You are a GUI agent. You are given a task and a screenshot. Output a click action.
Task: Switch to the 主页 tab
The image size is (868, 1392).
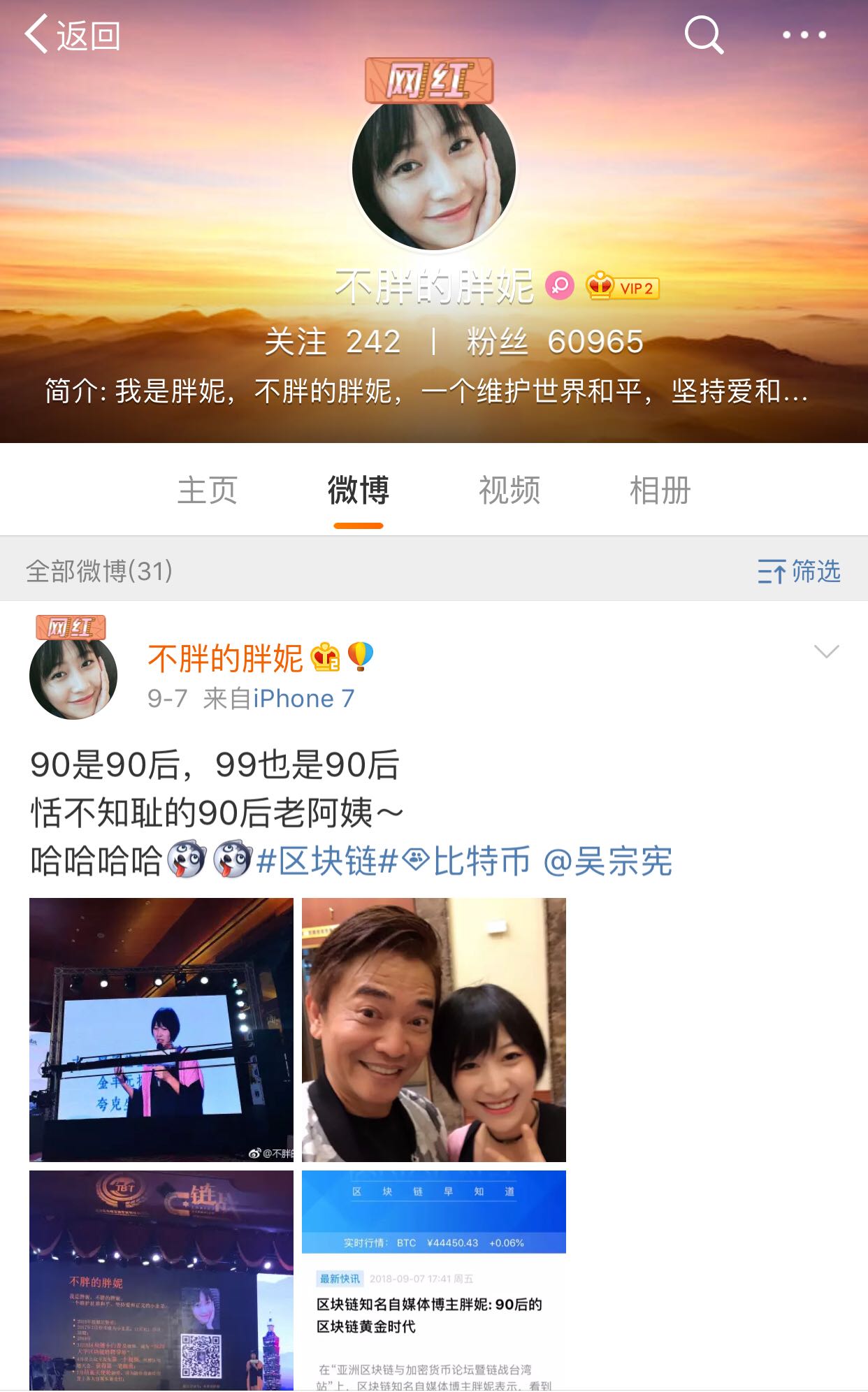tap(208, 490)
